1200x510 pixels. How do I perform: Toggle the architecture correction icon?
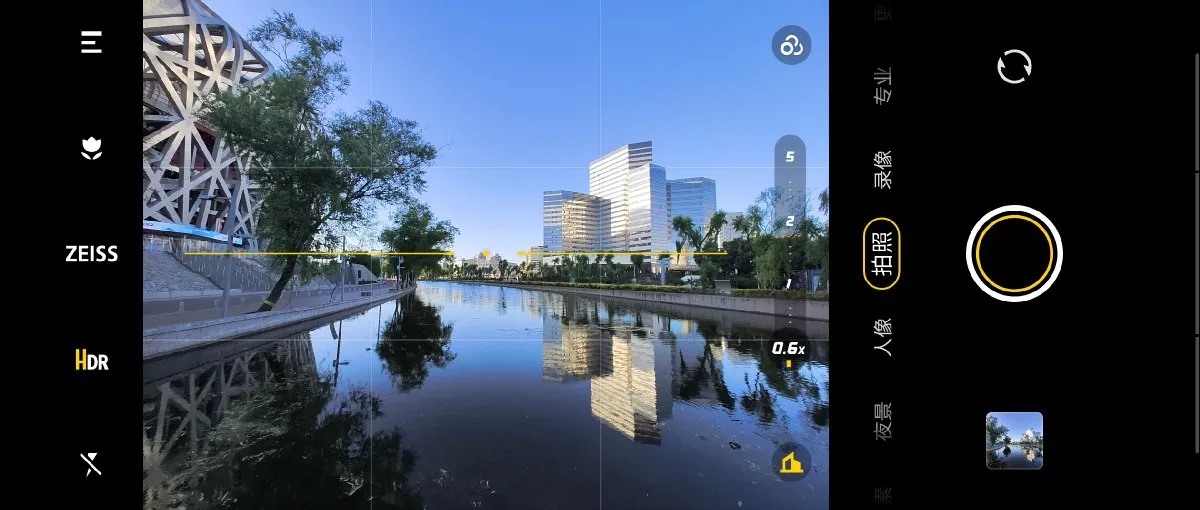coord(791,462)
